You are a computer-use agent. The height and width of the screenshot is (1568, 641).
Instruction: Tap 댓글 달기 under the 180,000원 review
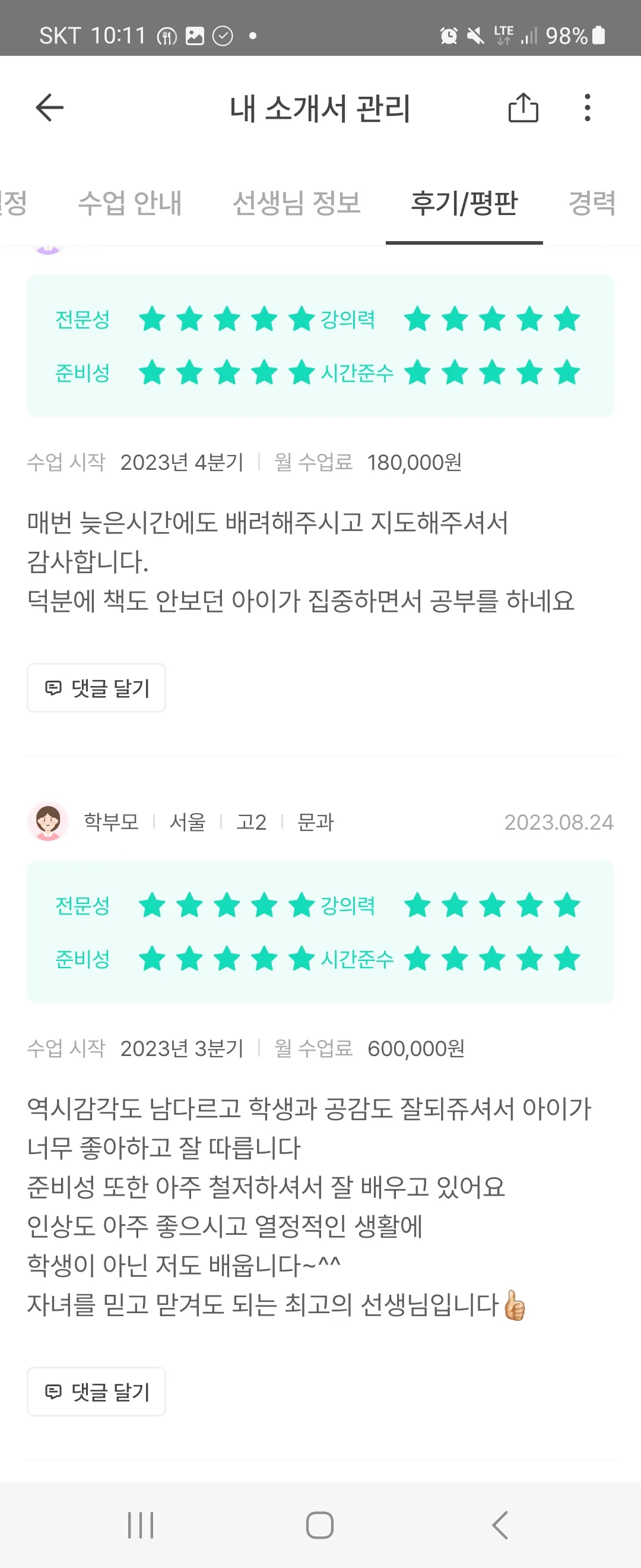[x=97, y=688]
